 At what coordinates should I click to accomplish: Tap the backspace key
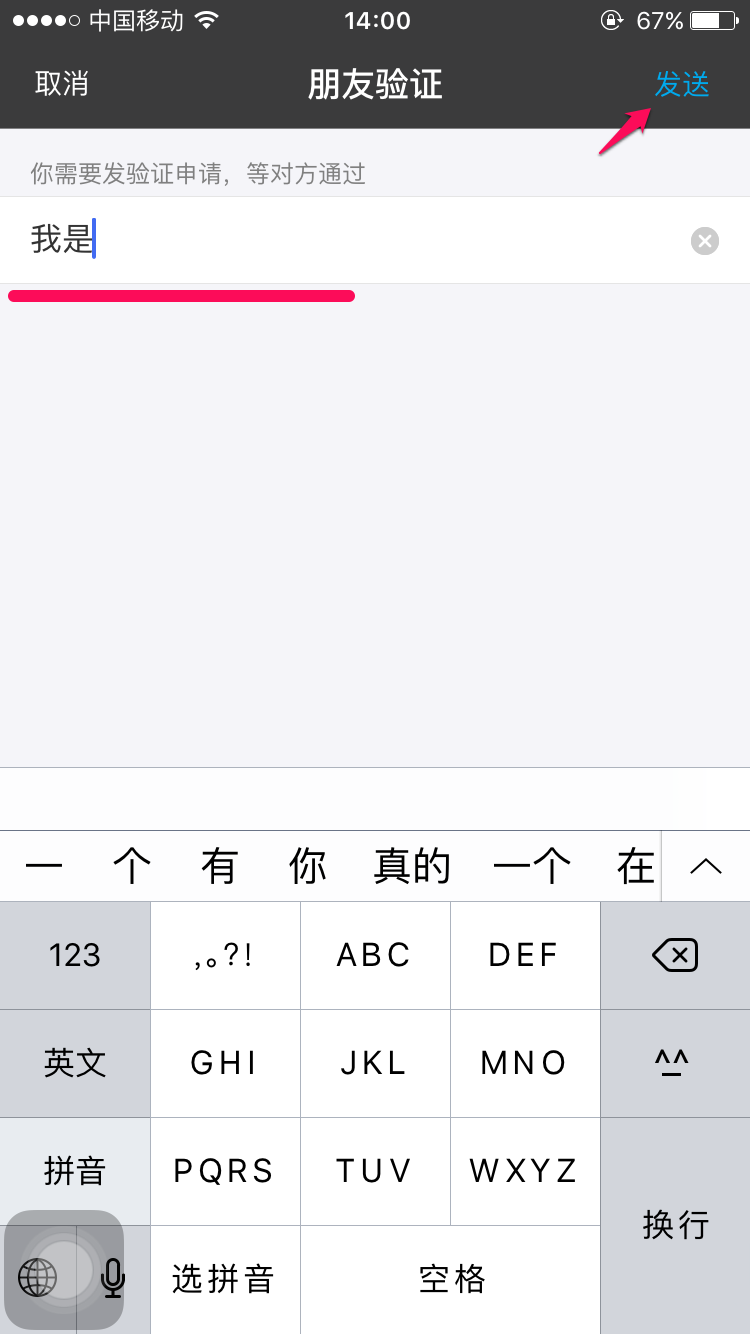coord(675,955)
